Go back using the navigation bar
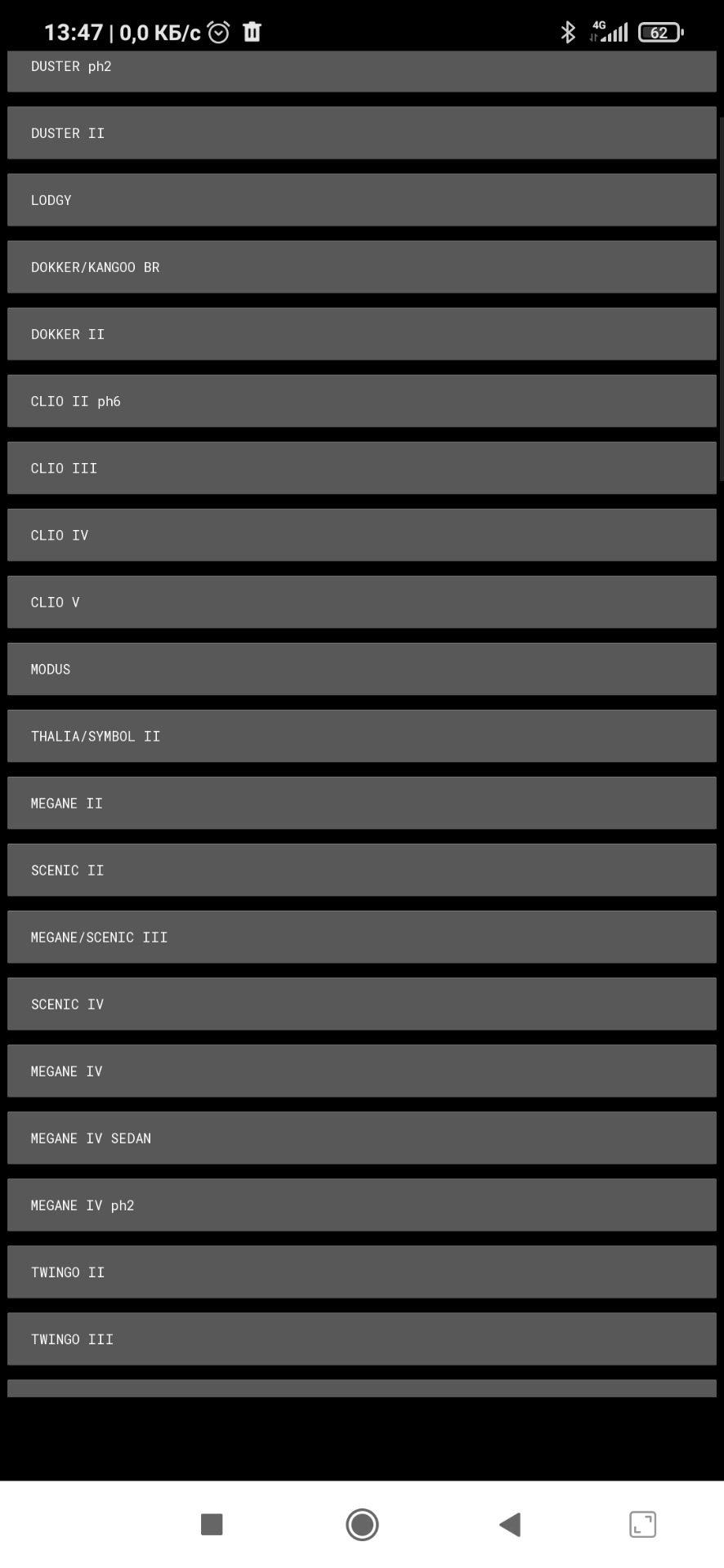 tap(510, 1524)
